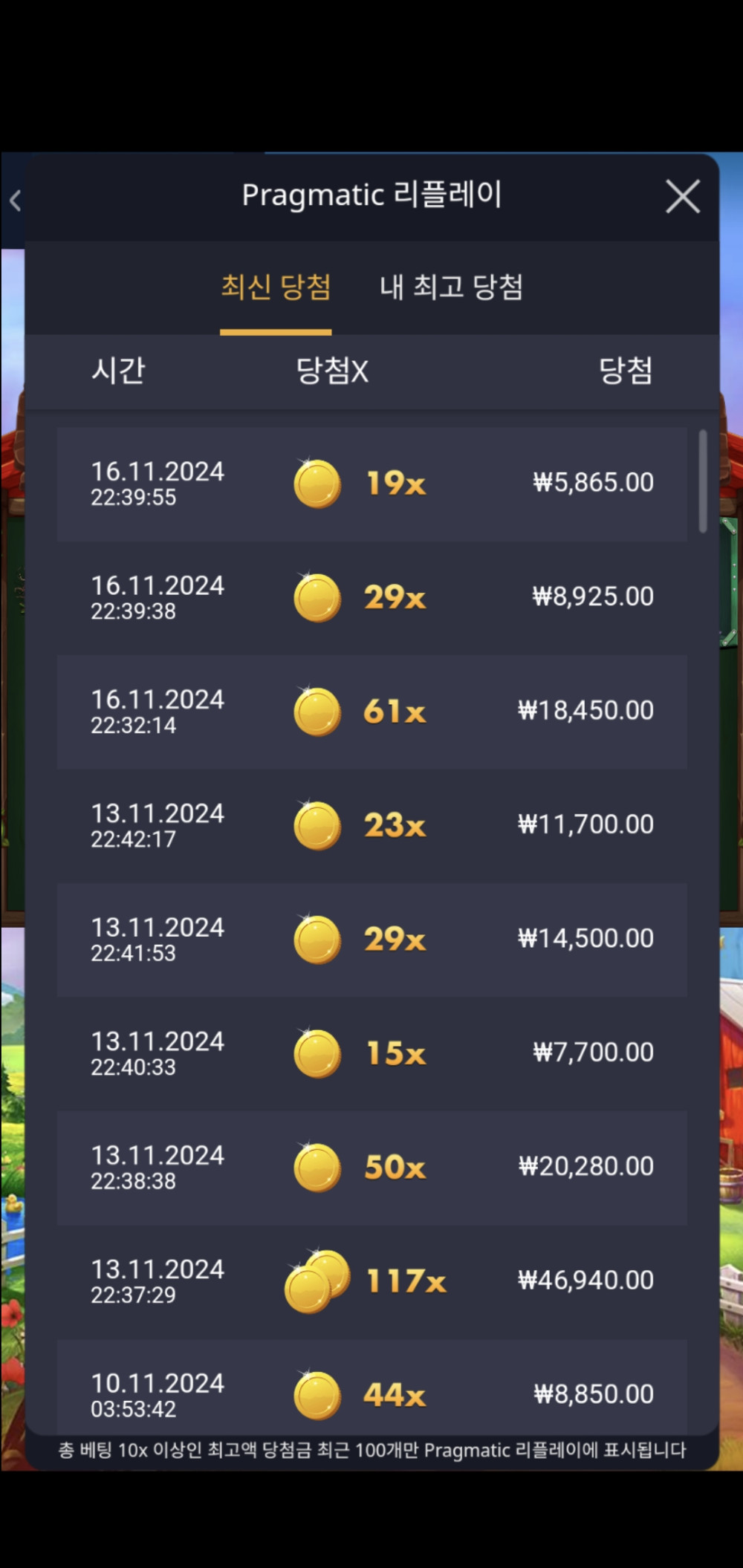This screenshot has width=743, height=1568.
Task: Open the 23x win from 13.11.2024
Action: pyautogui.click(x=371, y=825)
